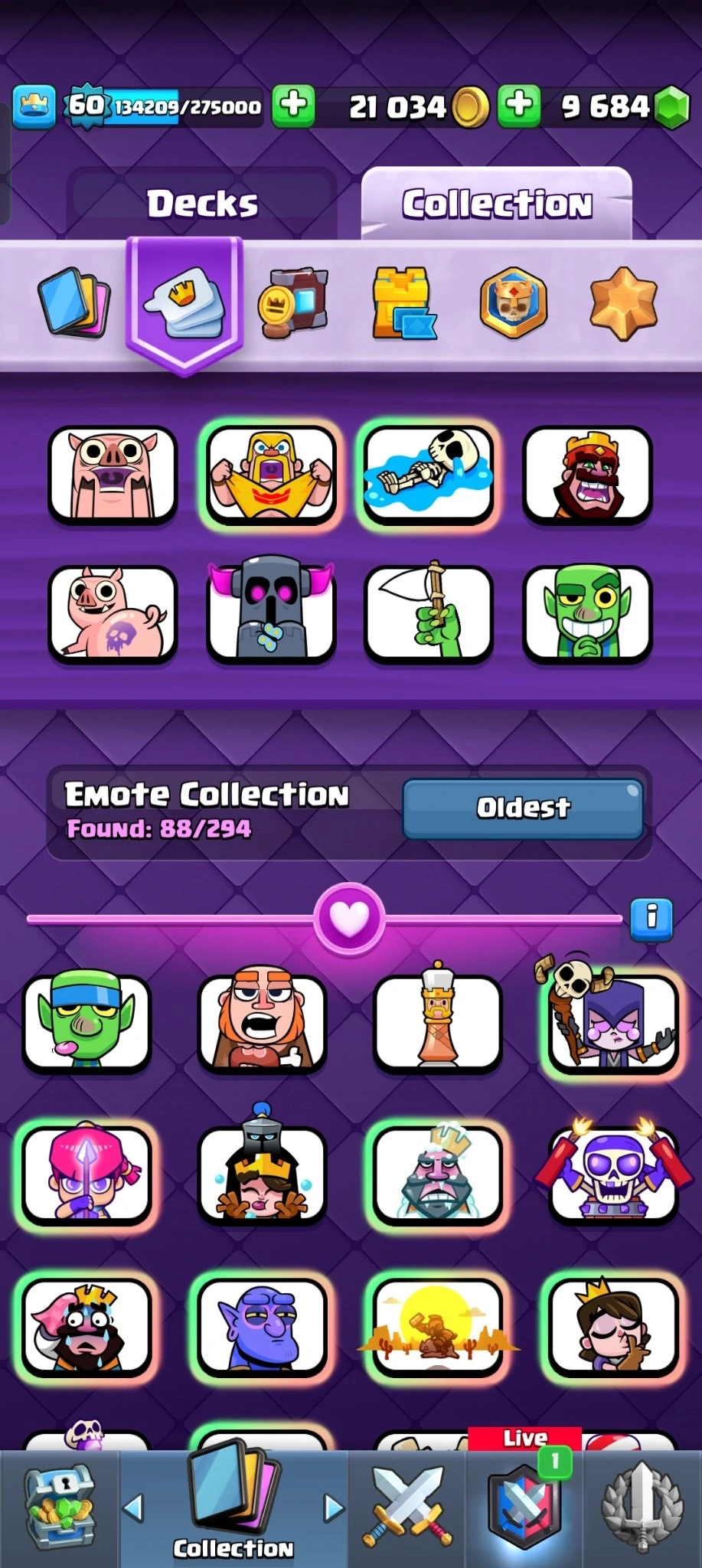Tap the sunset desert emote
The image size is (702, 1568).
pyautogui.click(x=438, y=1327)
